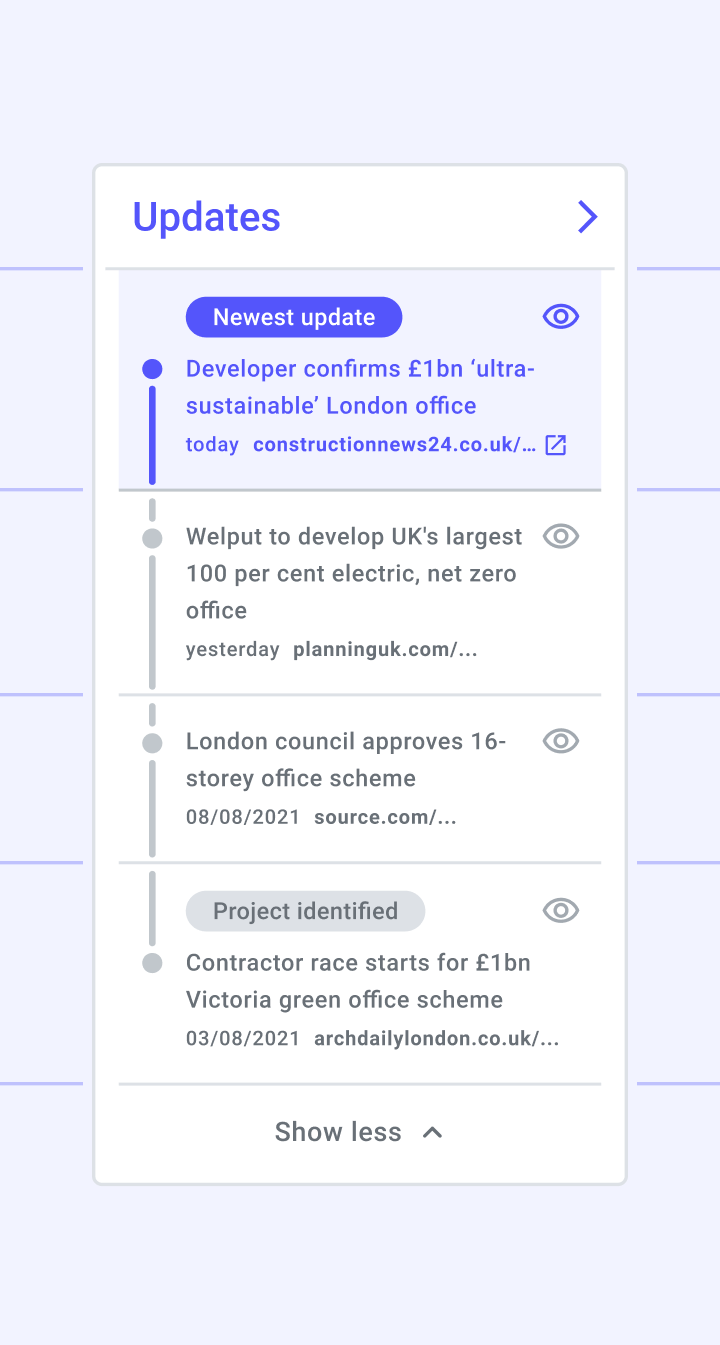This screenshot has width=720, height=1345.
Task: Open 'Welput to develop UK's largest' update
Action: [x=354, y=573]
